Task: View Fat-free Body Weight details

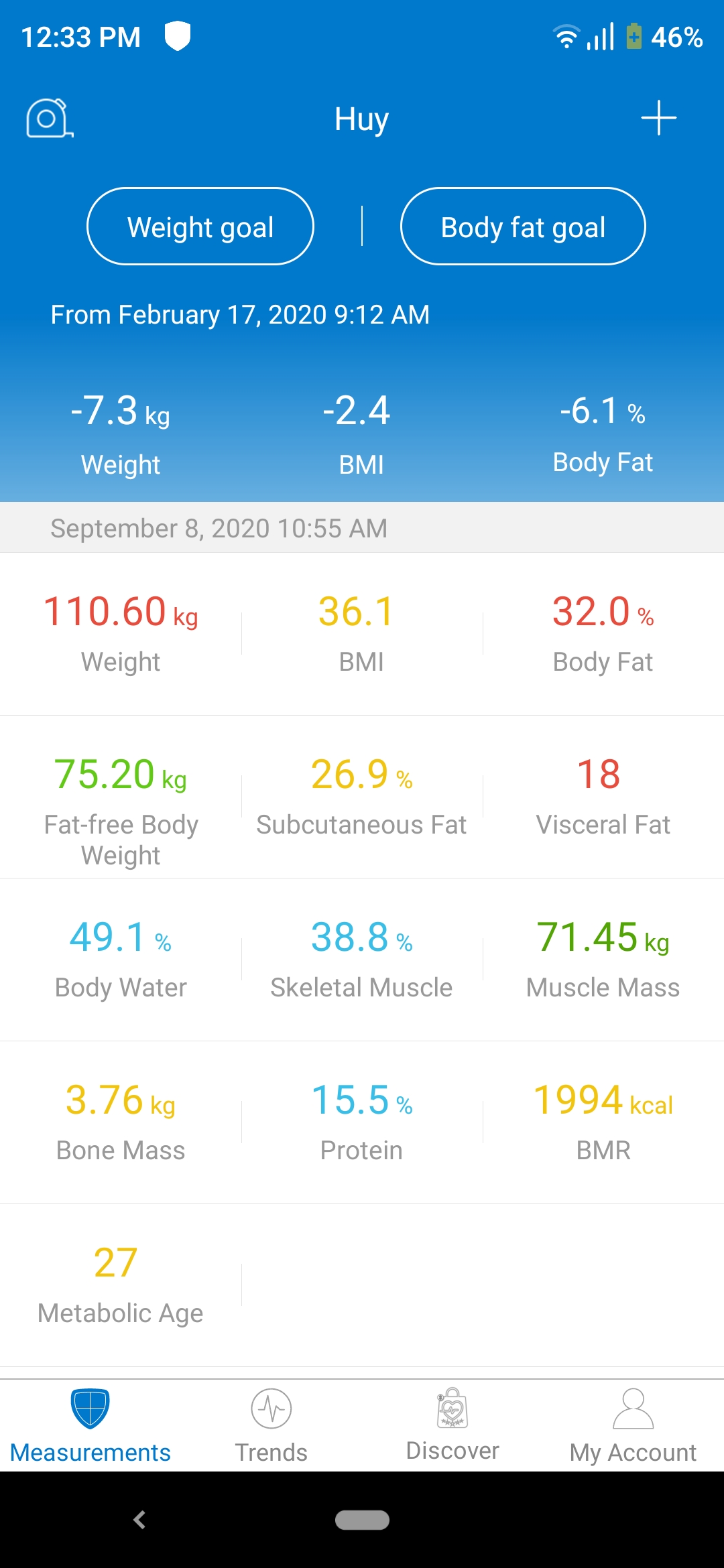Action: 121,797
